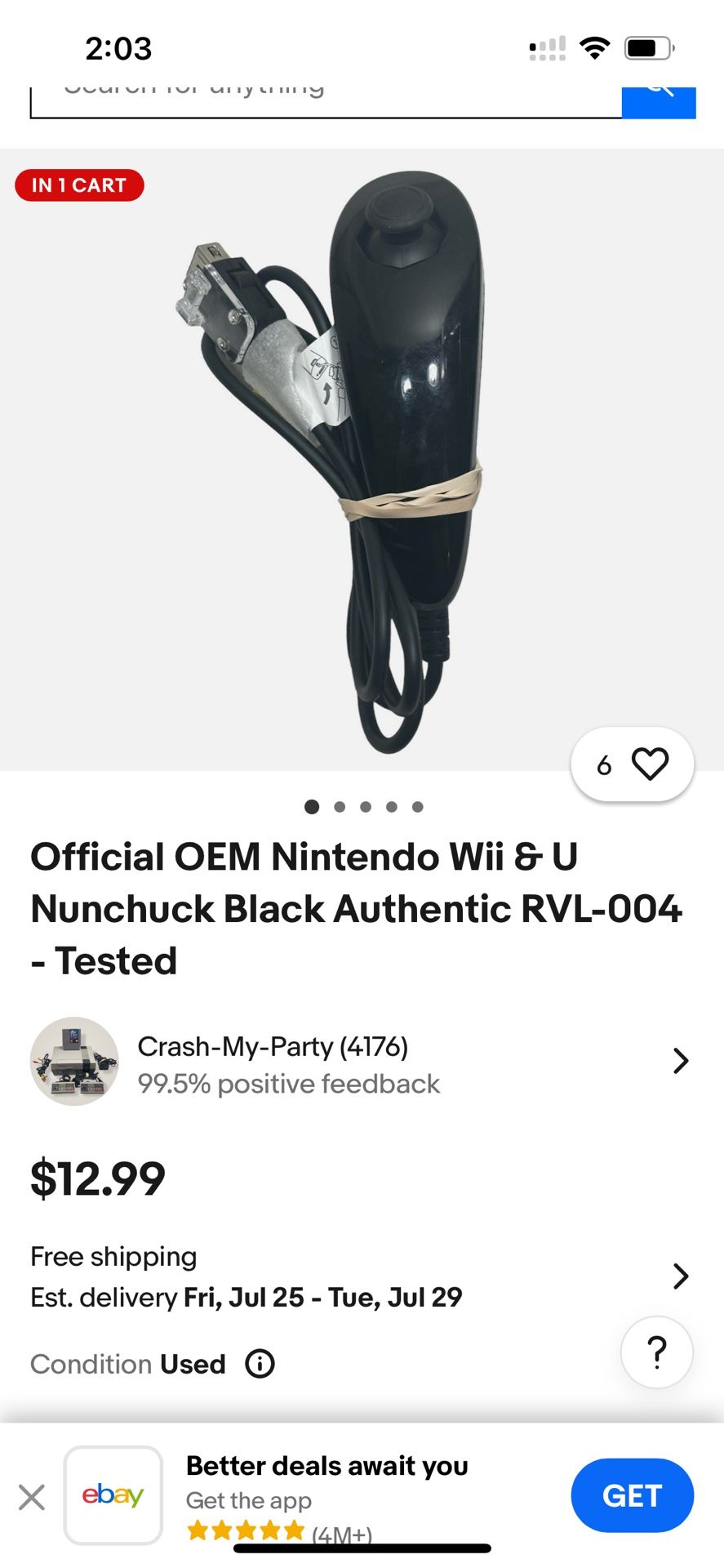Select the last carousel page dot
724x1568 pixels.
tap(418, 807)
